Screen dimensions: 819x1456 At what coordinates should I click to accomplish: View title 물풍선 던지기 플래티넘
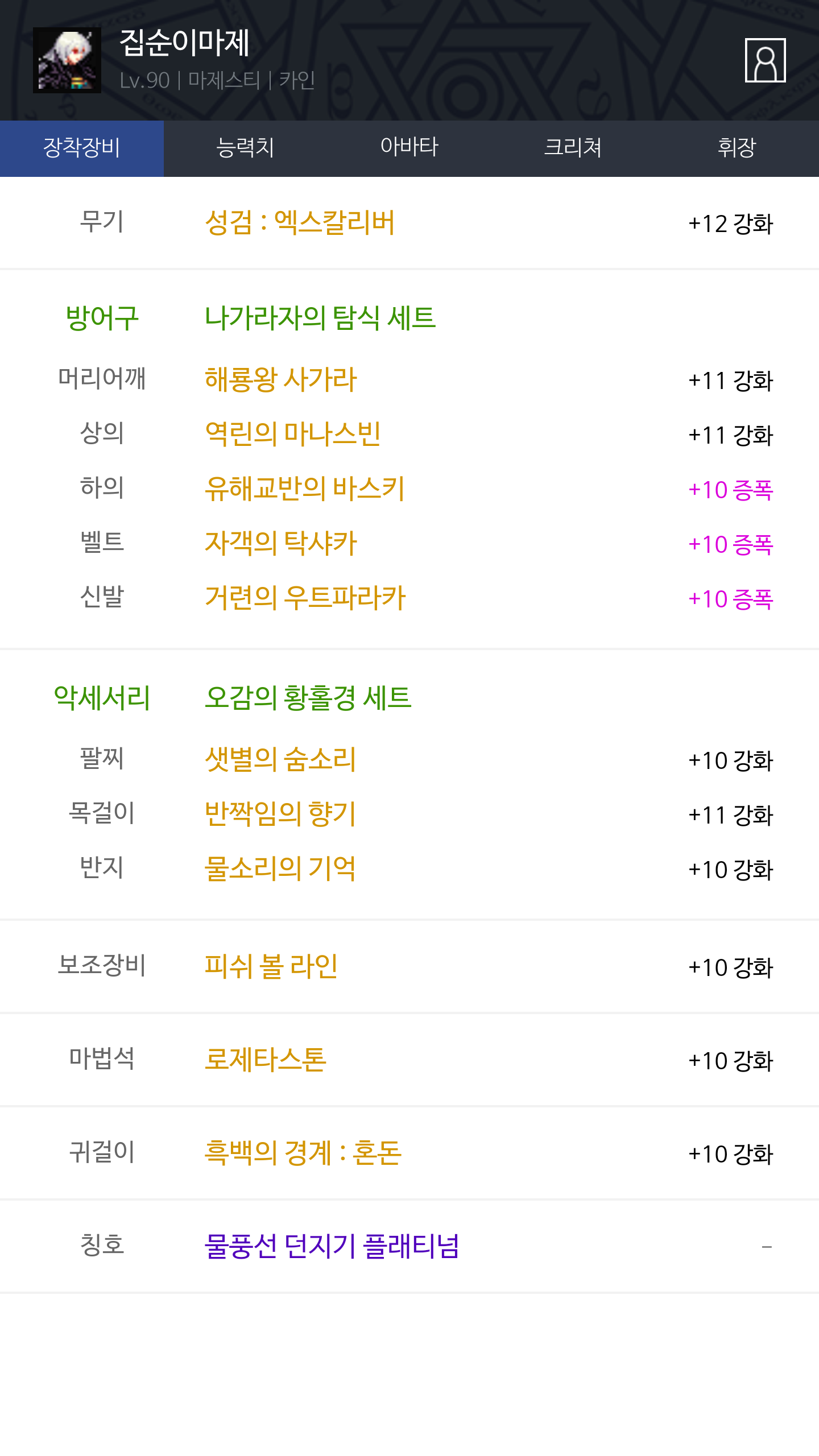332,1246
